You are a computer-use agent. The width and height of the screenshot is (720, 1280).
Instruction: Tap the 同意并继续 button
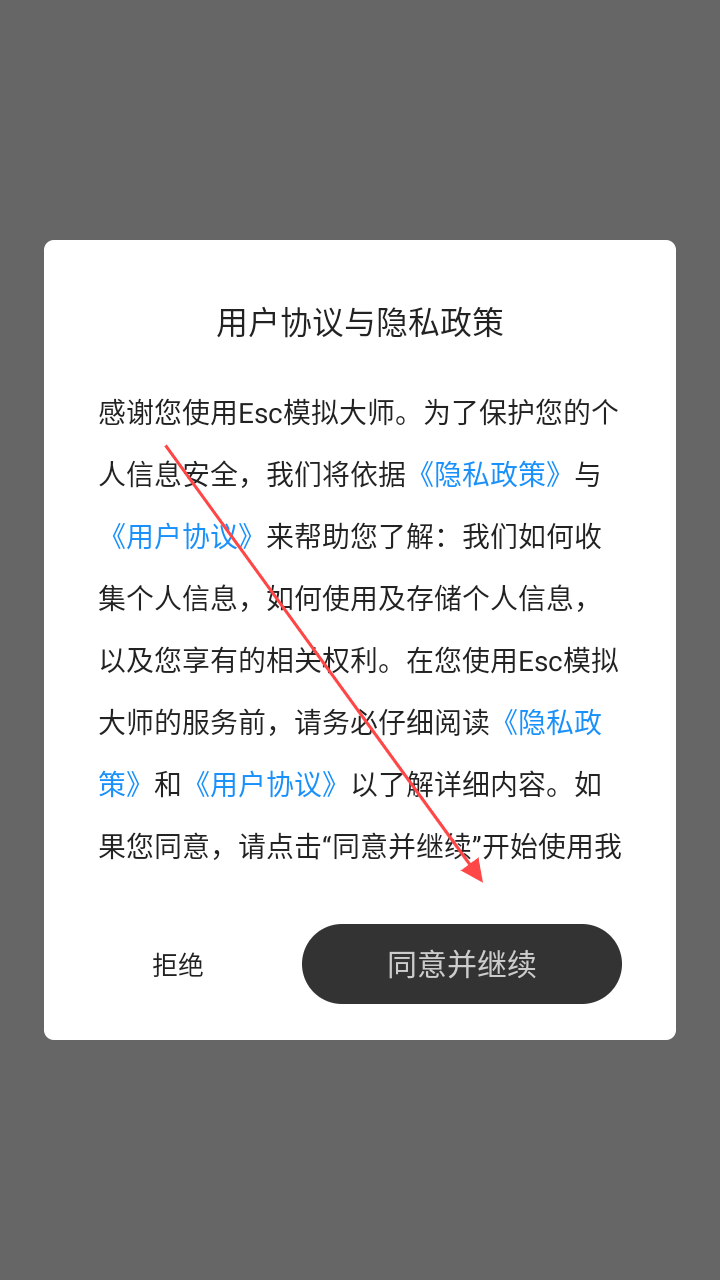[461, 964]
